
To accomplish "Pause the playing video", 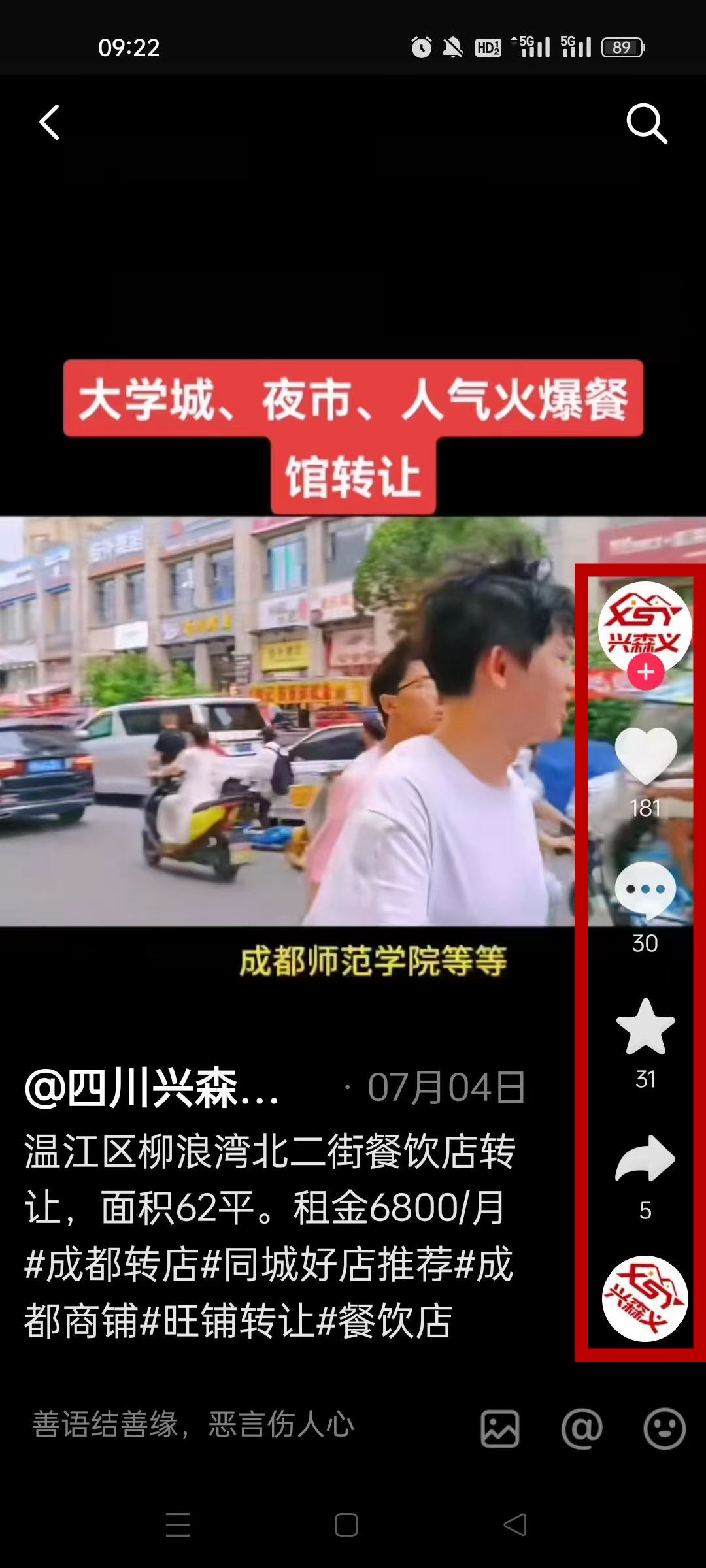I will 288,719.
